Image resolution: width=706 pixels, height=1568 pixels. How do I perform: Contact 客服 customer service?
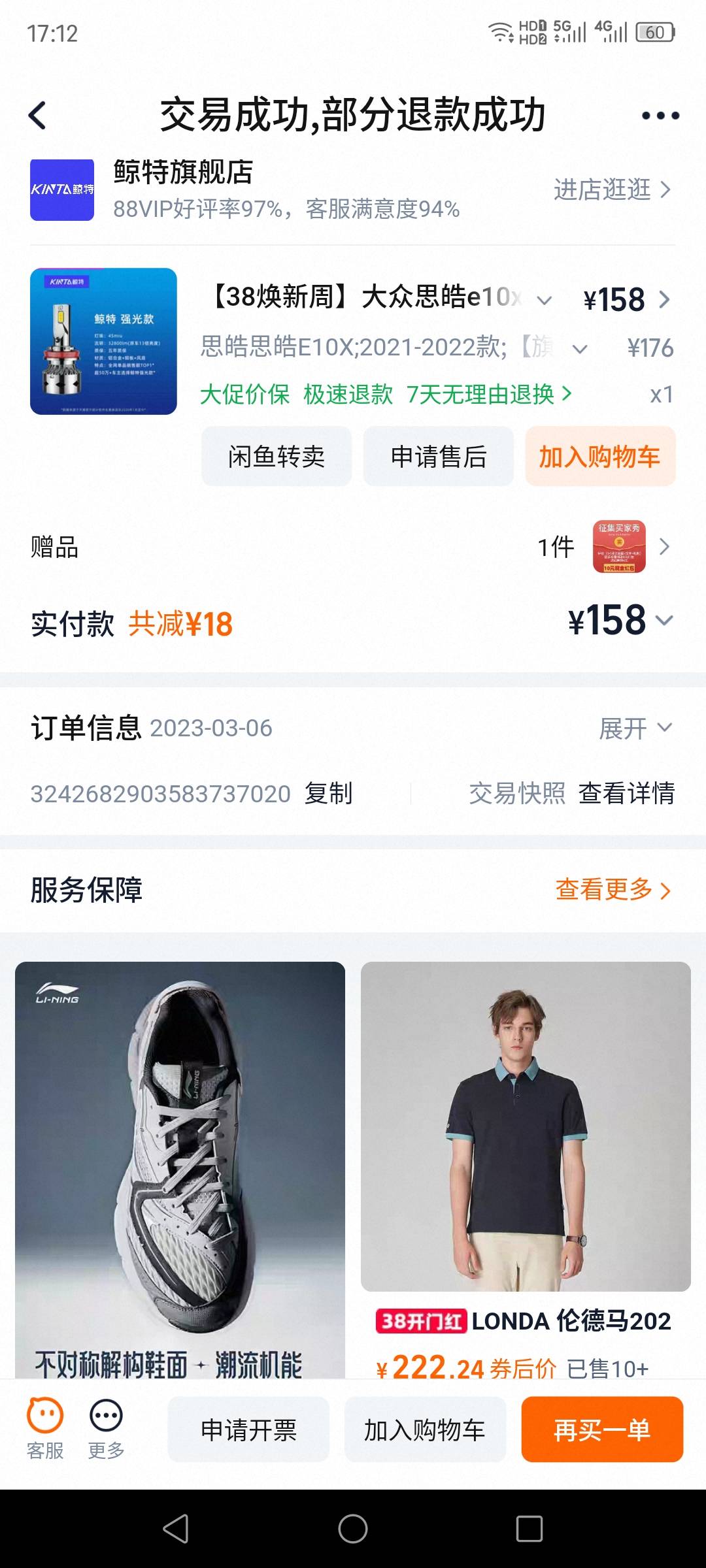(x=45, y=1429)
